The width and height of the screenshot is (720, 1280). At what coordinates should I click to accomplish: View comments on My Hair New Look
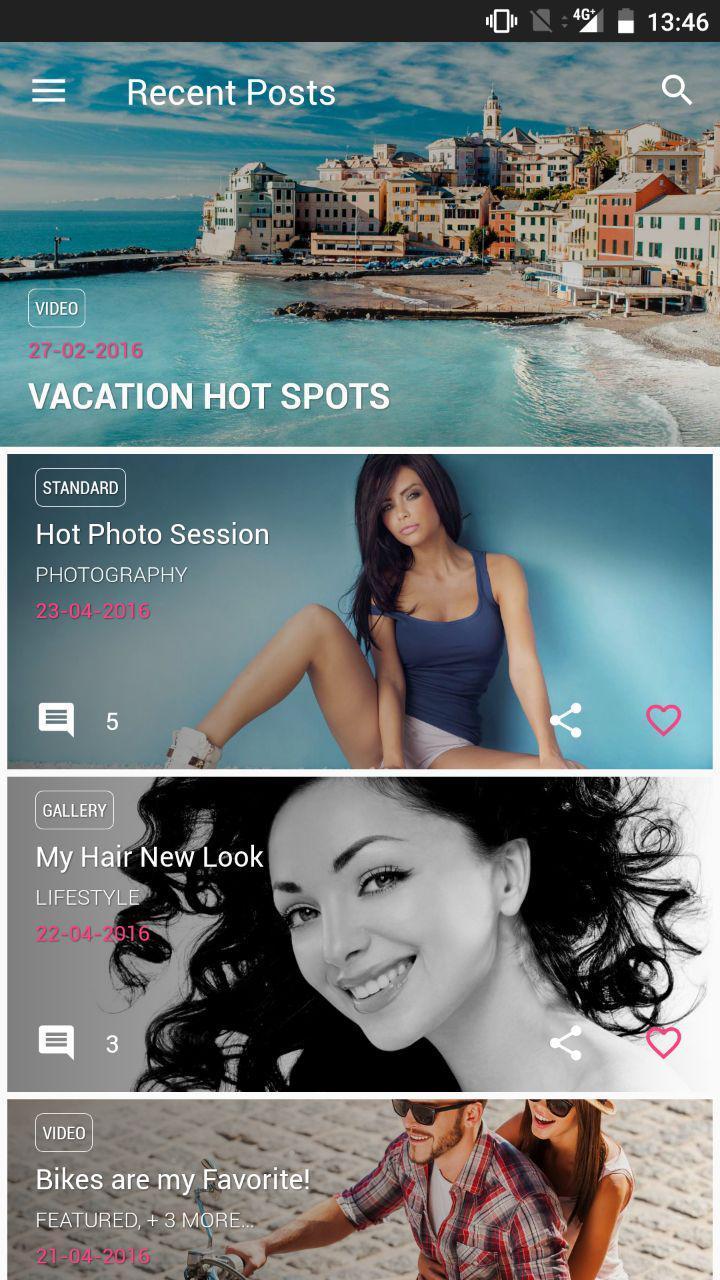56,1043
